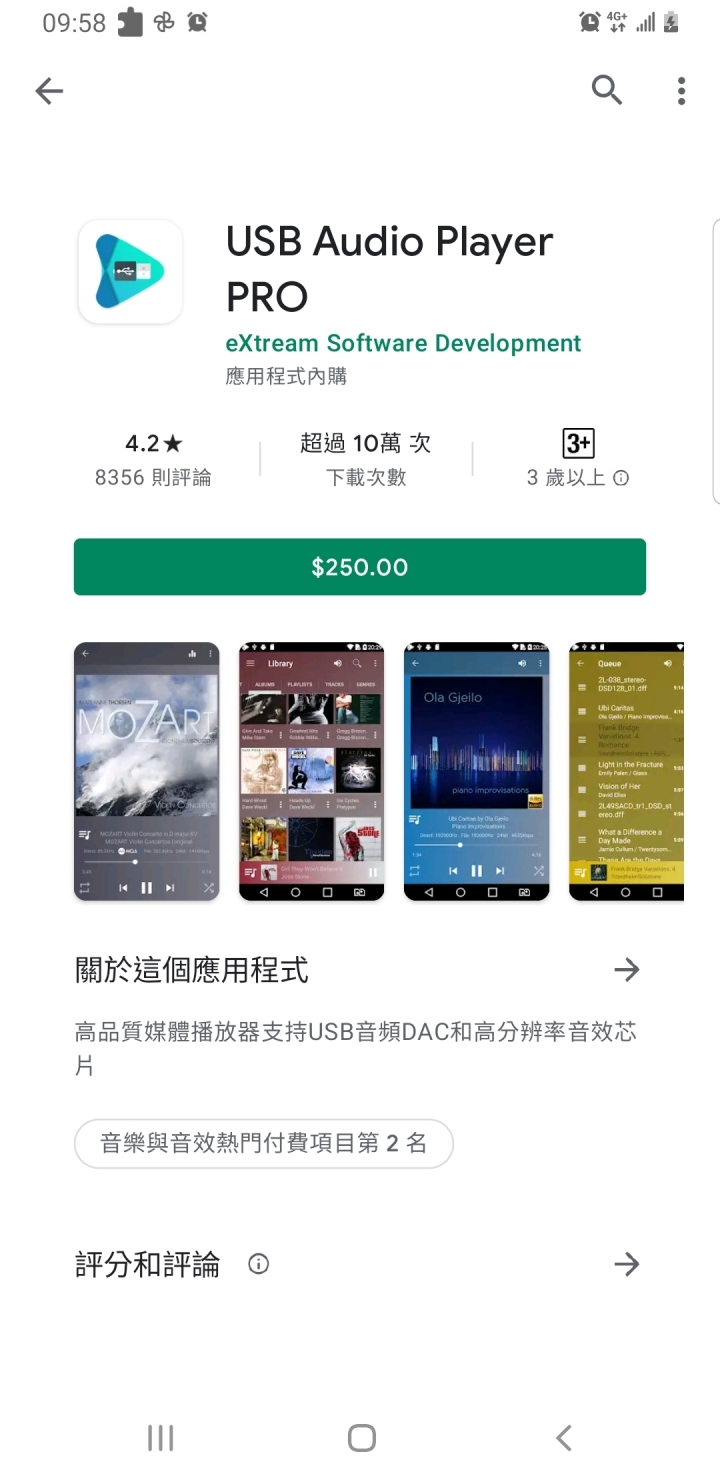Screen dimensions: 720x1480
Task: Open developer eXtream Software Development page
Action: pyautogui.click(x=403, y=343)
